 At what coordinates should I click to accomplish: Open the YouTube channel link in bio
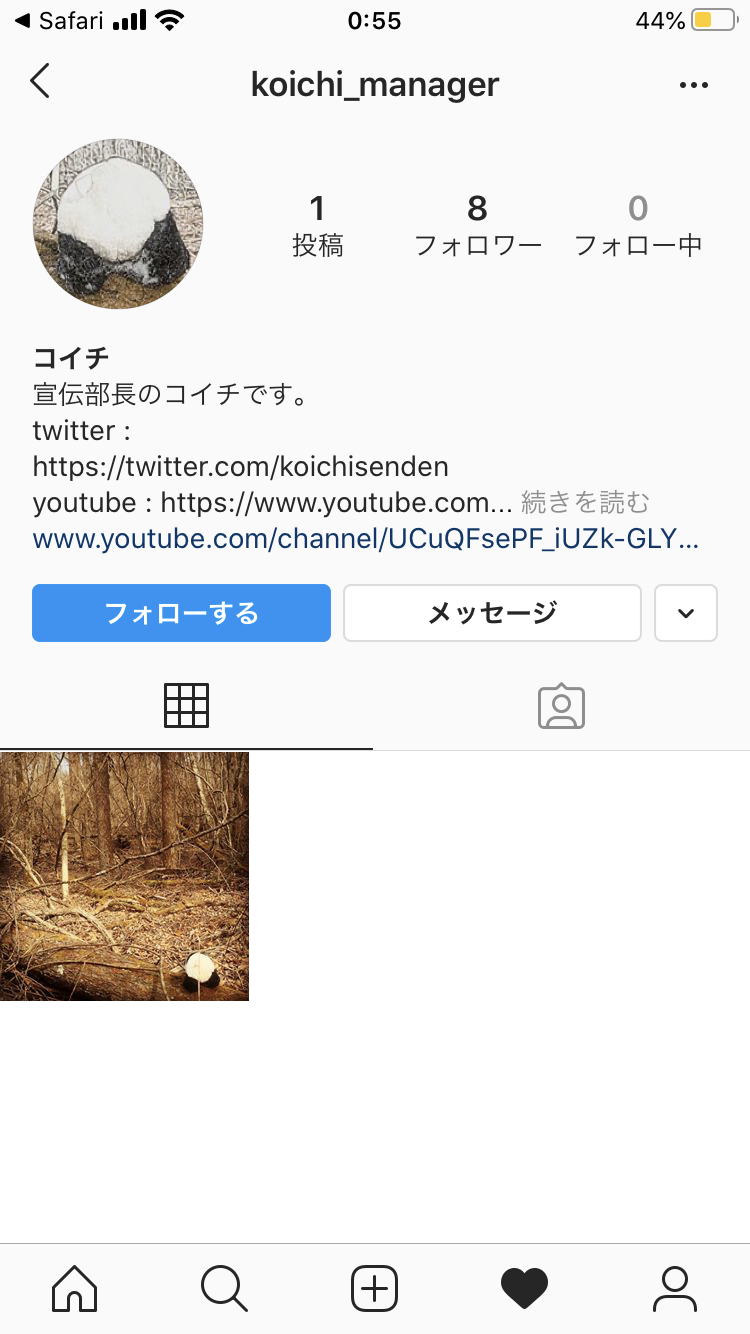(x=365, y=540)
